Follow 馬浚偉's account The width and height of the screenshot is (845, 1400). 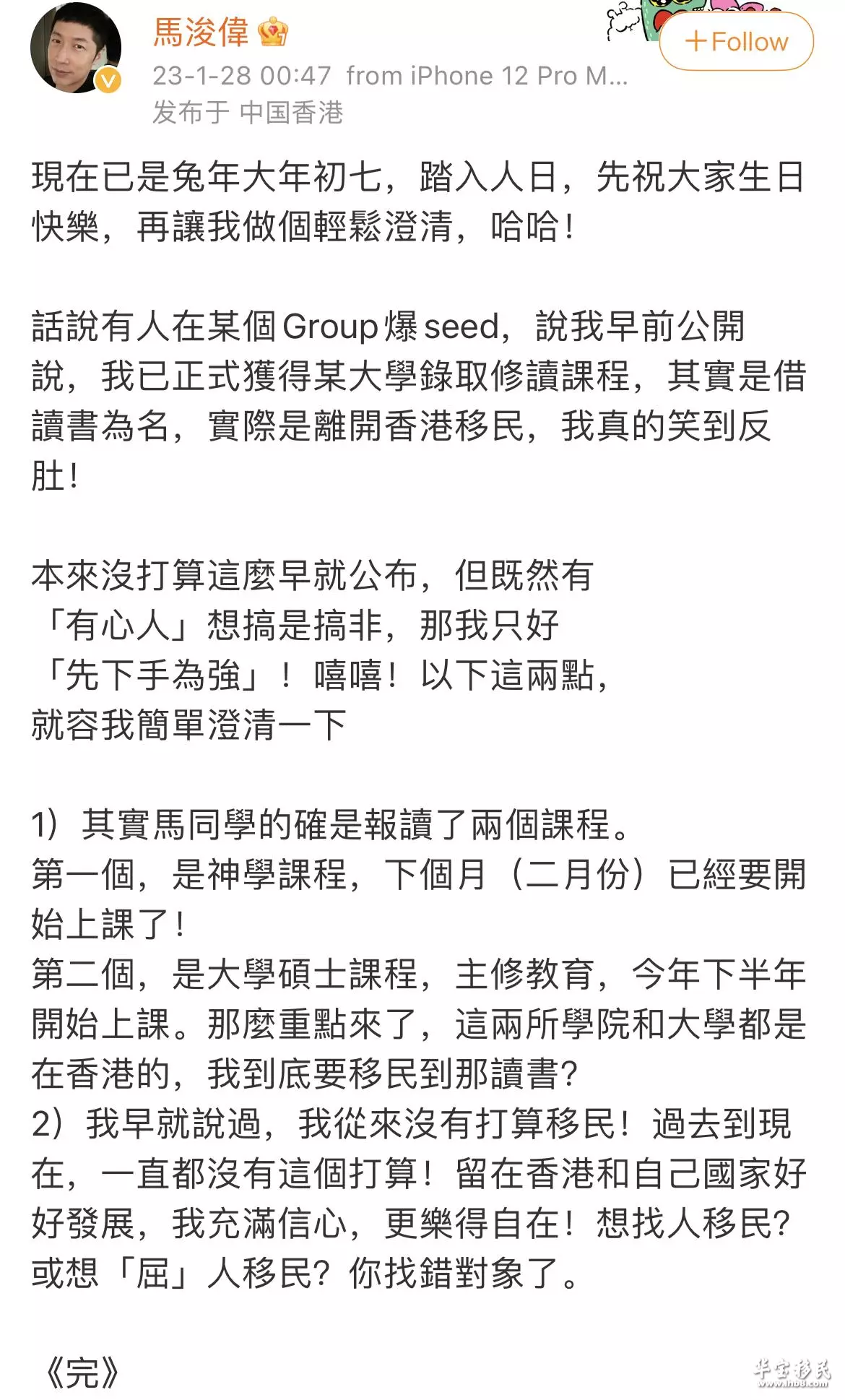[x=736, y=41]
